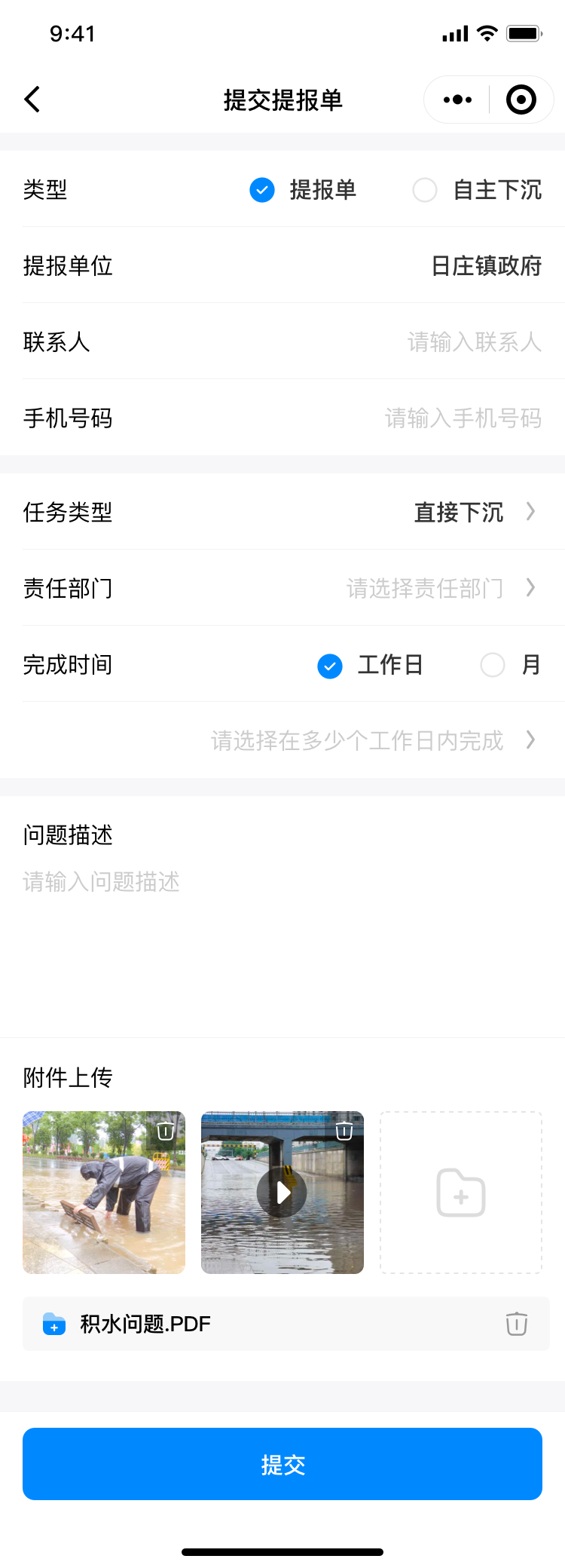Open the working-days count picker
This screenshot has height=1568, width=565.
372,741
